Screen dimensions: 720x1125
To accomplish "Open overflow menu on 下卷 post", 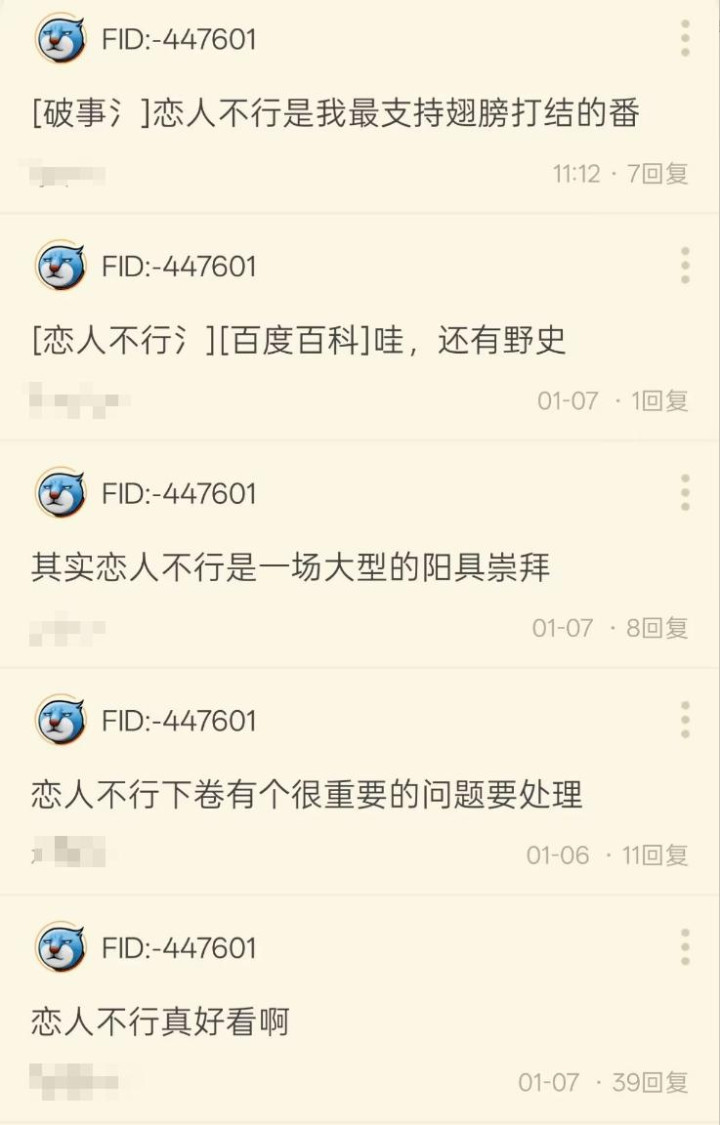I will [685, 720].
